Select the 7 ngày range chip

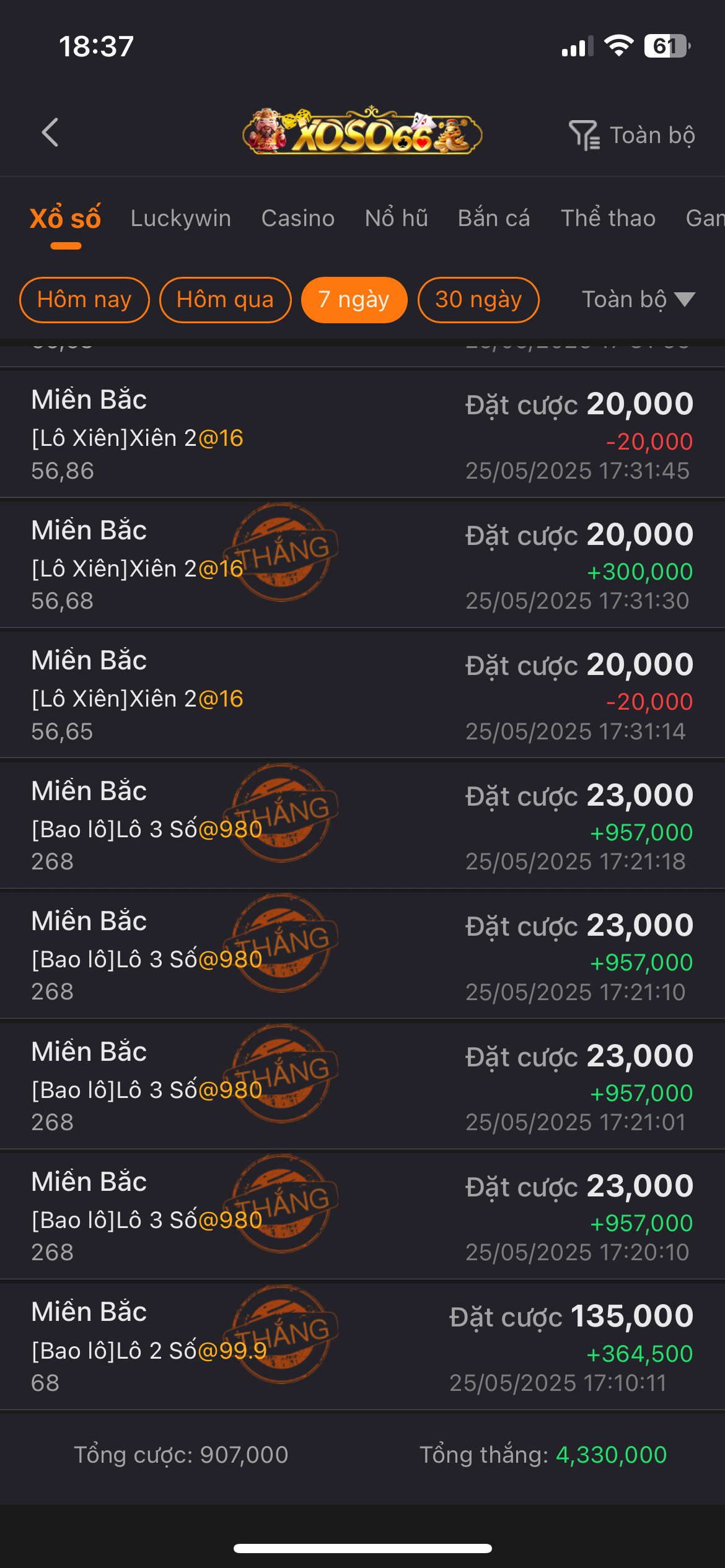pyautogui.click(x=354, y=300)
